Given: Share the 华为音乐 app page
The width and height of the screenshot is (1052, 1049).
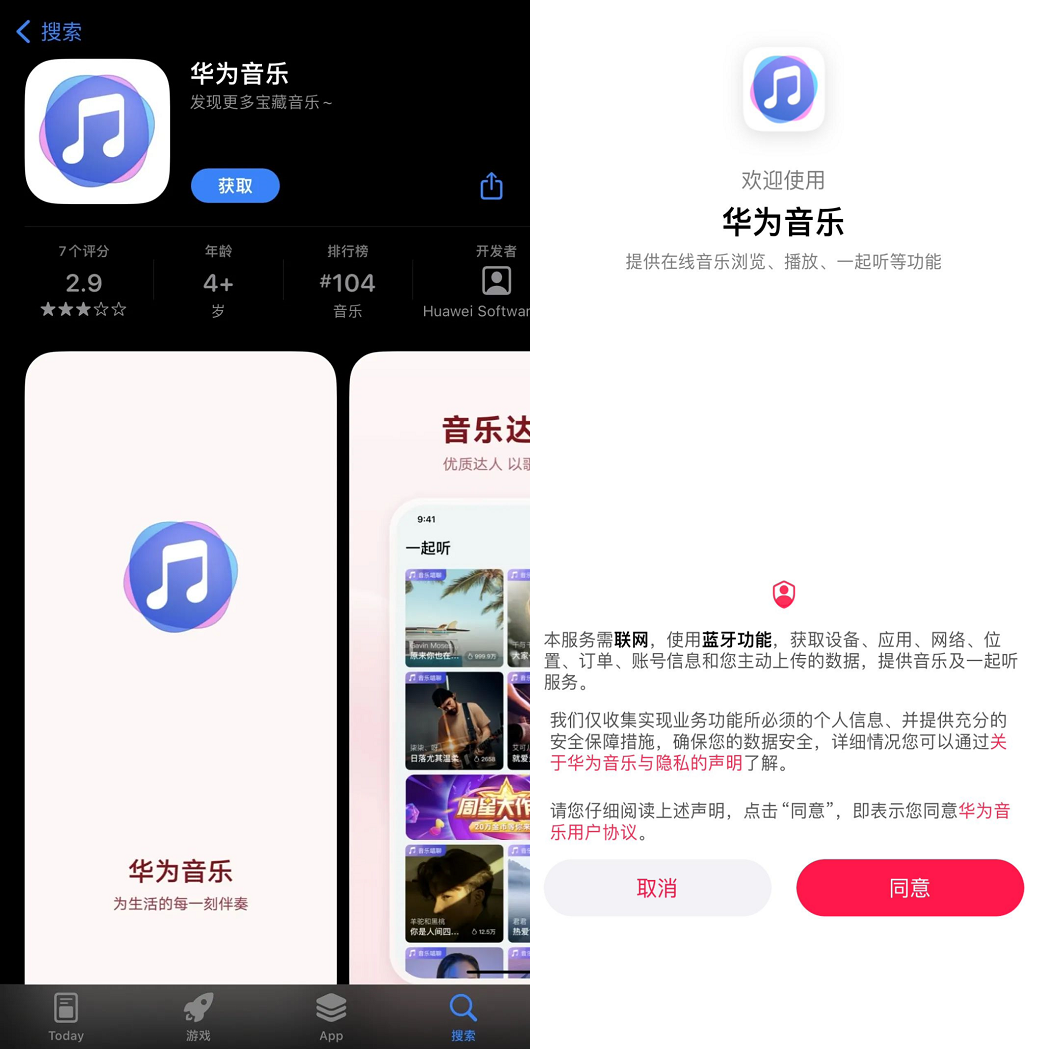Looking at the screenshot, I should tap(491, 186).
